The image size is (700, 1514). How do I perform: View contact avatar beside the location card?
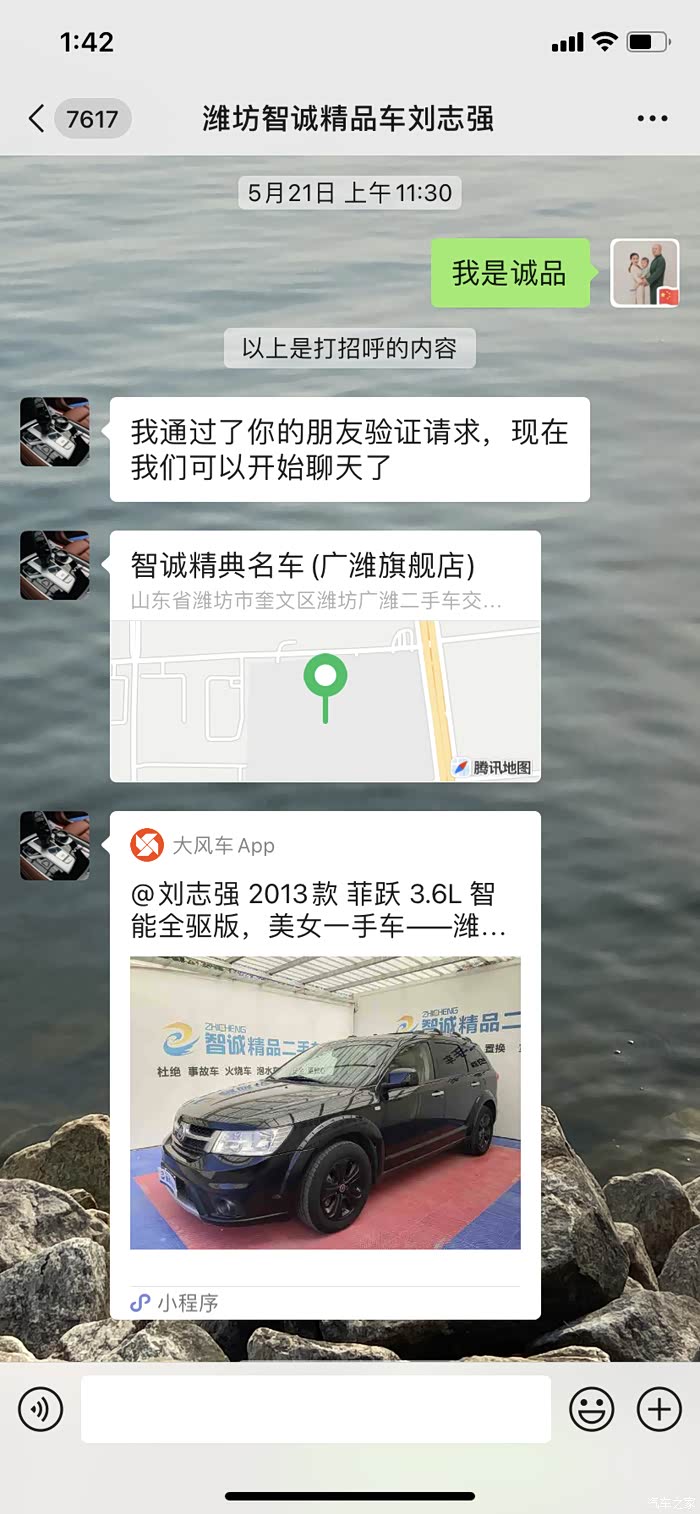[x=55, y=565]
